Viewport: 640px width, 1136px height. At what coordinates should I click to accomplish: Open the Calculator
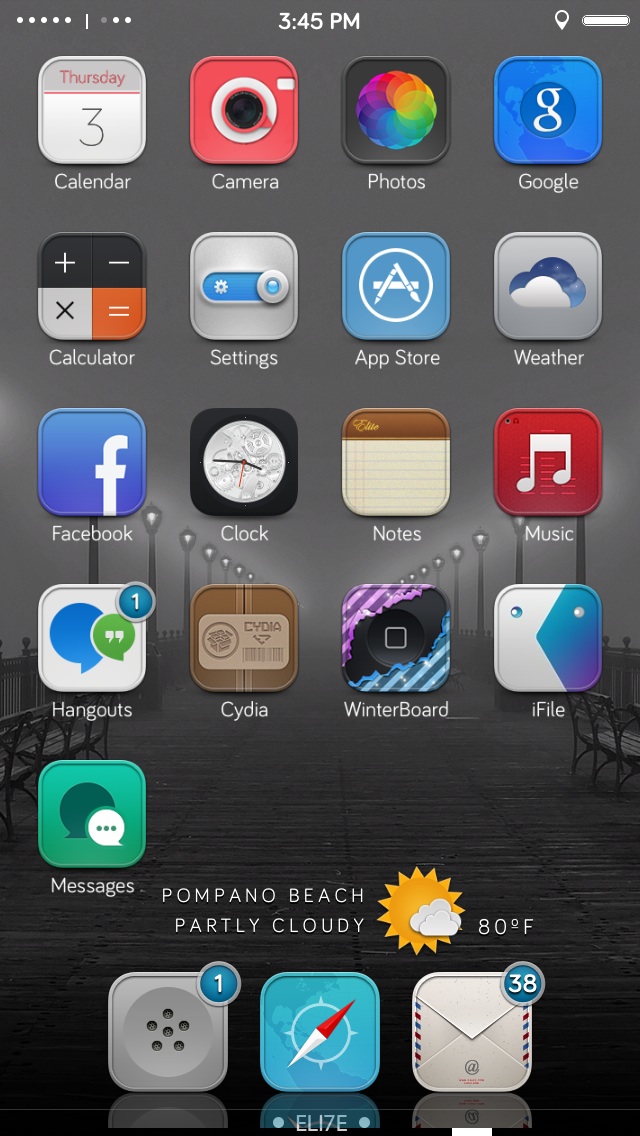(x=92, y=286)
